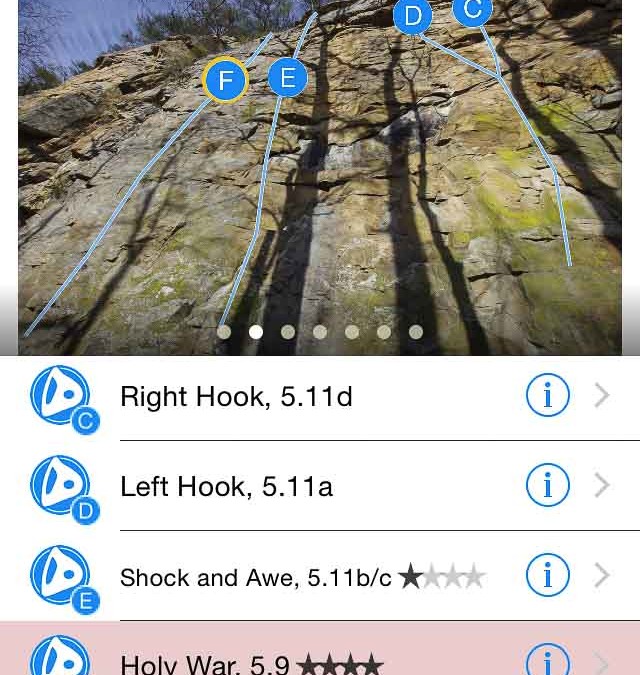Select route marker F on the photo

tap(225, 81)
